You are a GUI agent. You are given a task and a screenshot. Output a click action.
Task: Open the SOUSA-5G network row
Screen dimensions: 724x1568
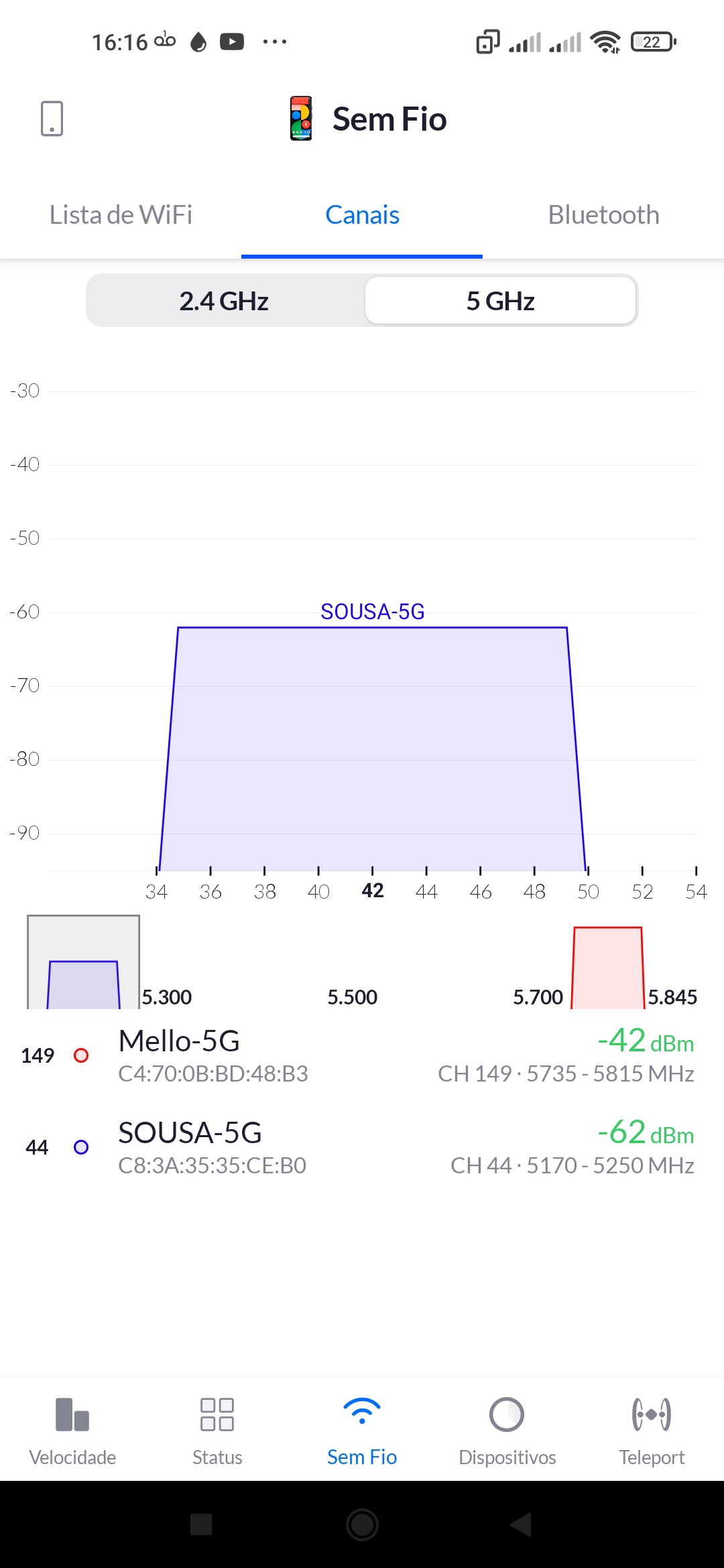362,1147
